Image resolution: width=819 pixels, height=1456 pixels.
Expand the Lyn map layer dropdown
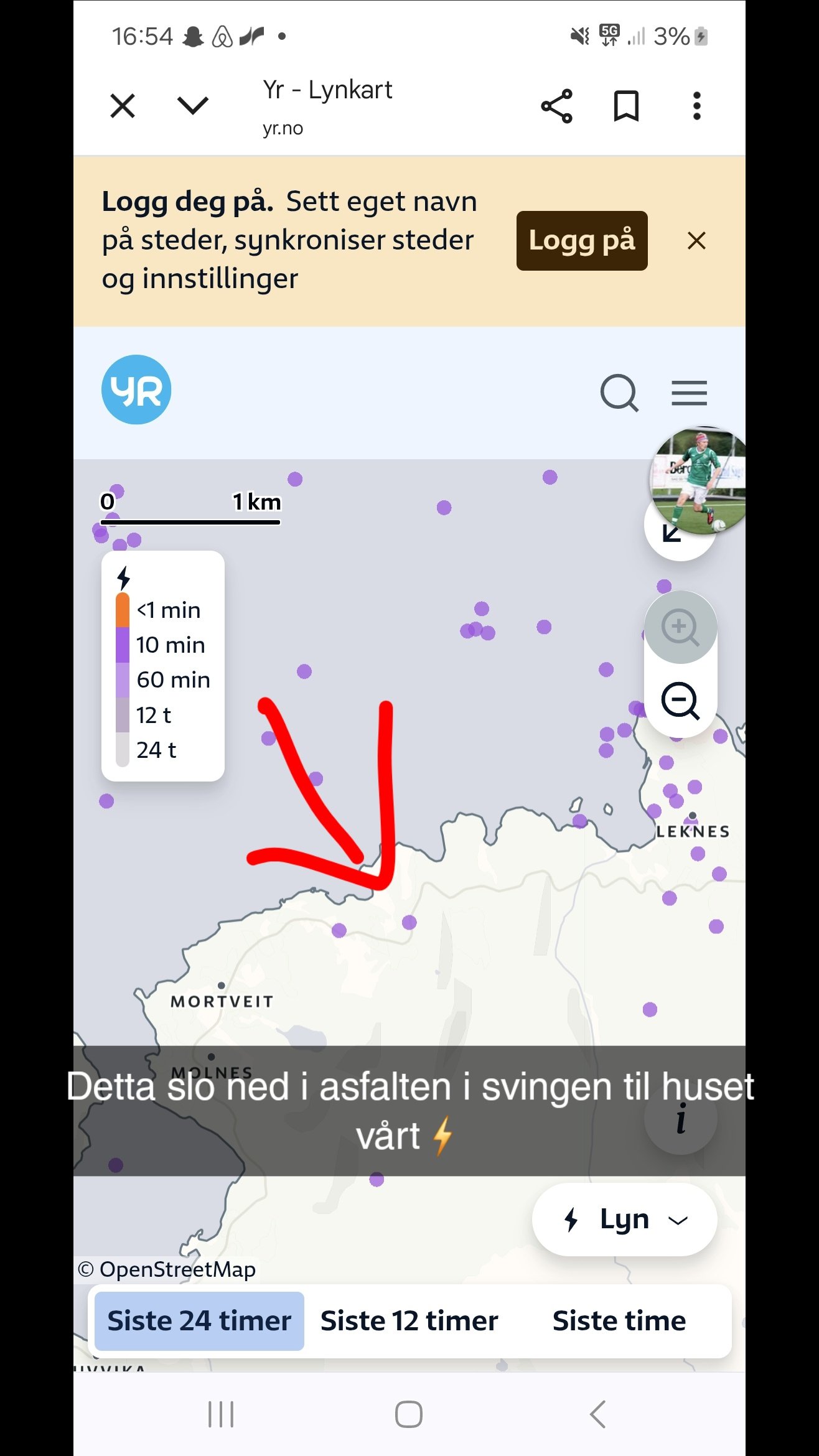[624, 1220]
